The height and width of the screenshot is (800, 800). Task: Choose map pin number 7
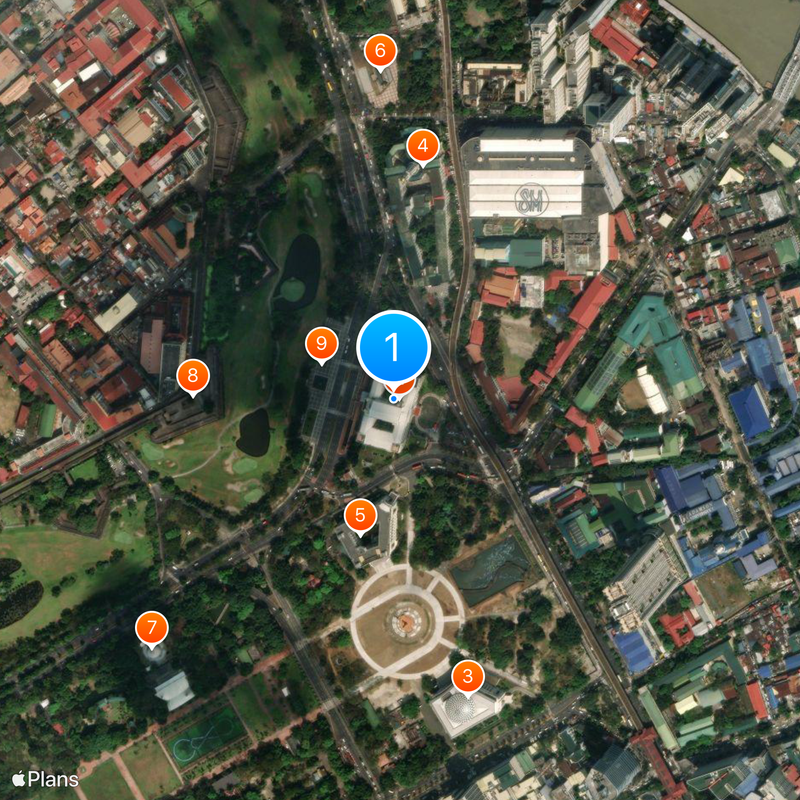[x=151, y=629]
